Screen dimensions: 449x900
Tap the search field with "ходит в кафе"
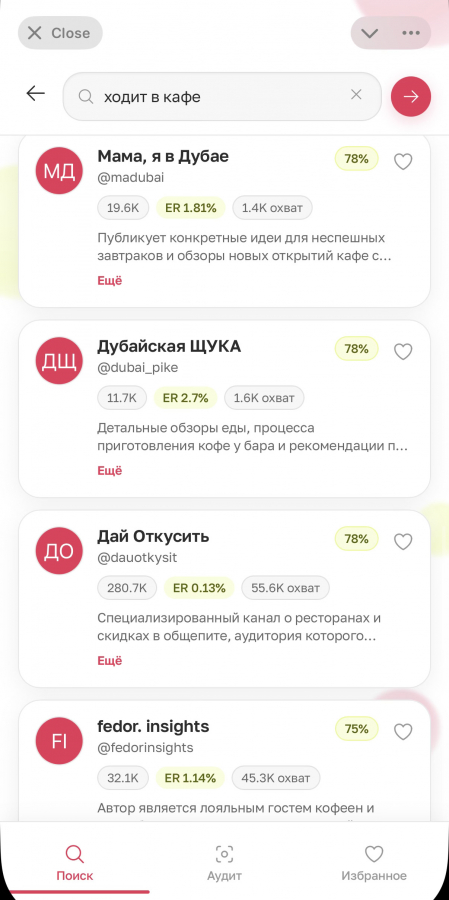222,96
